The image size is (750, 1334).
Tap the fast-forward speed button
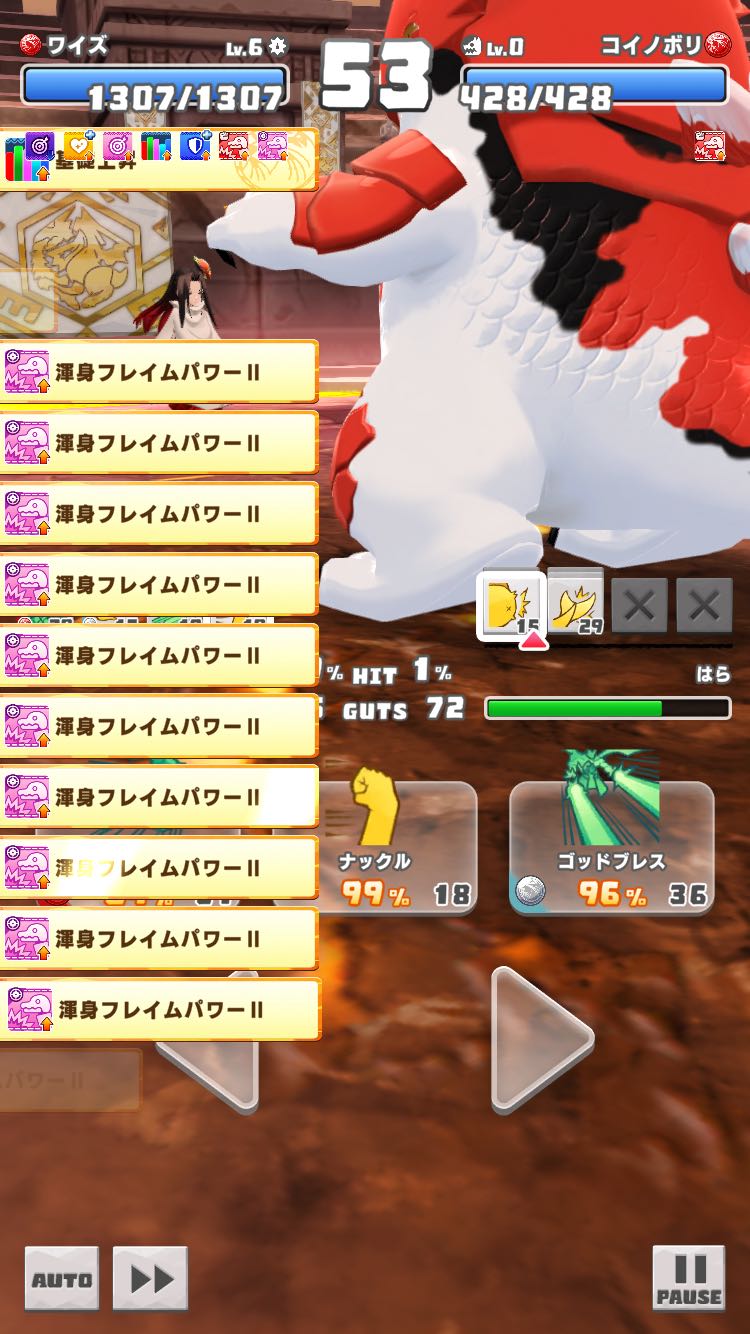pyautogui.click(x=150, y=1278)
